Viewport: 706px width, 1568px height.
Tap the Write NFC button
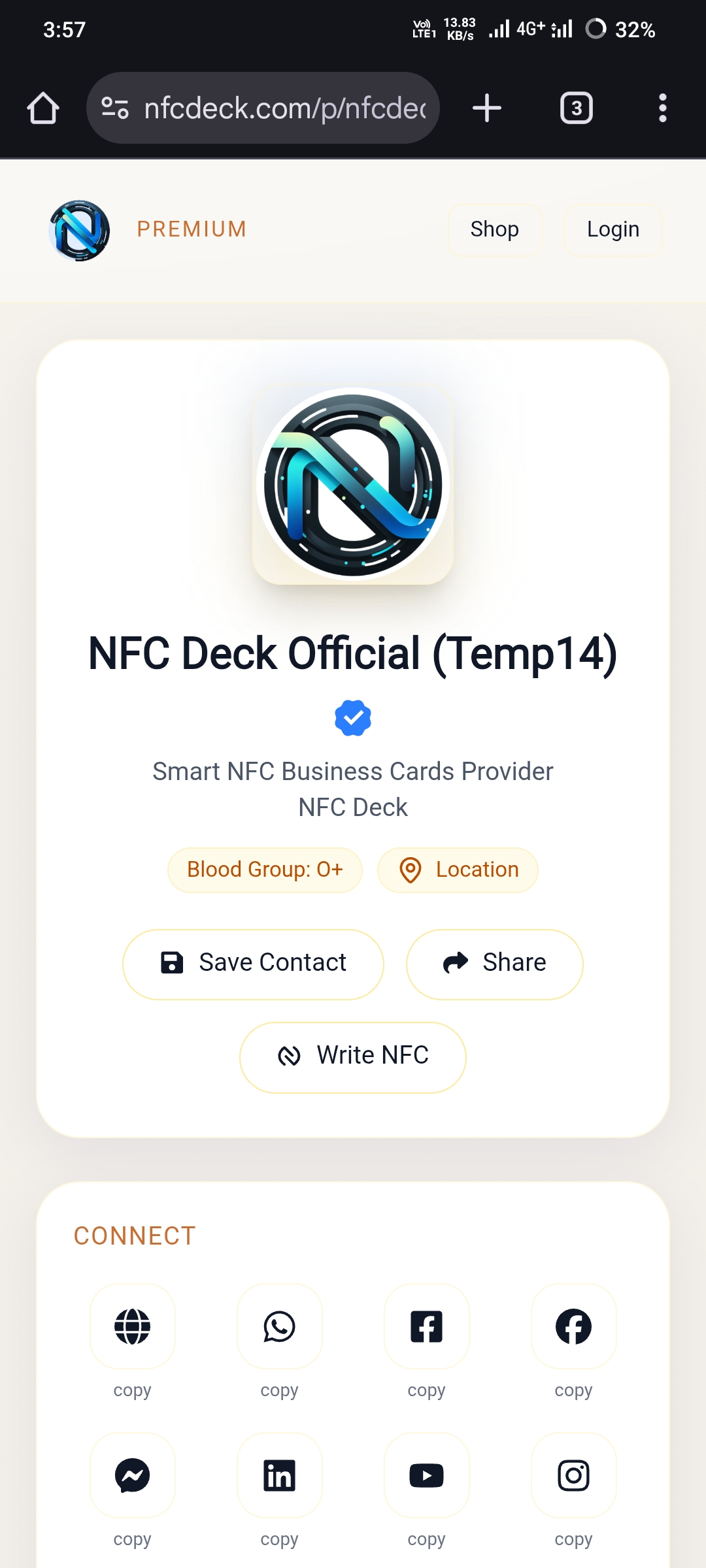[x=353, y=1056]
